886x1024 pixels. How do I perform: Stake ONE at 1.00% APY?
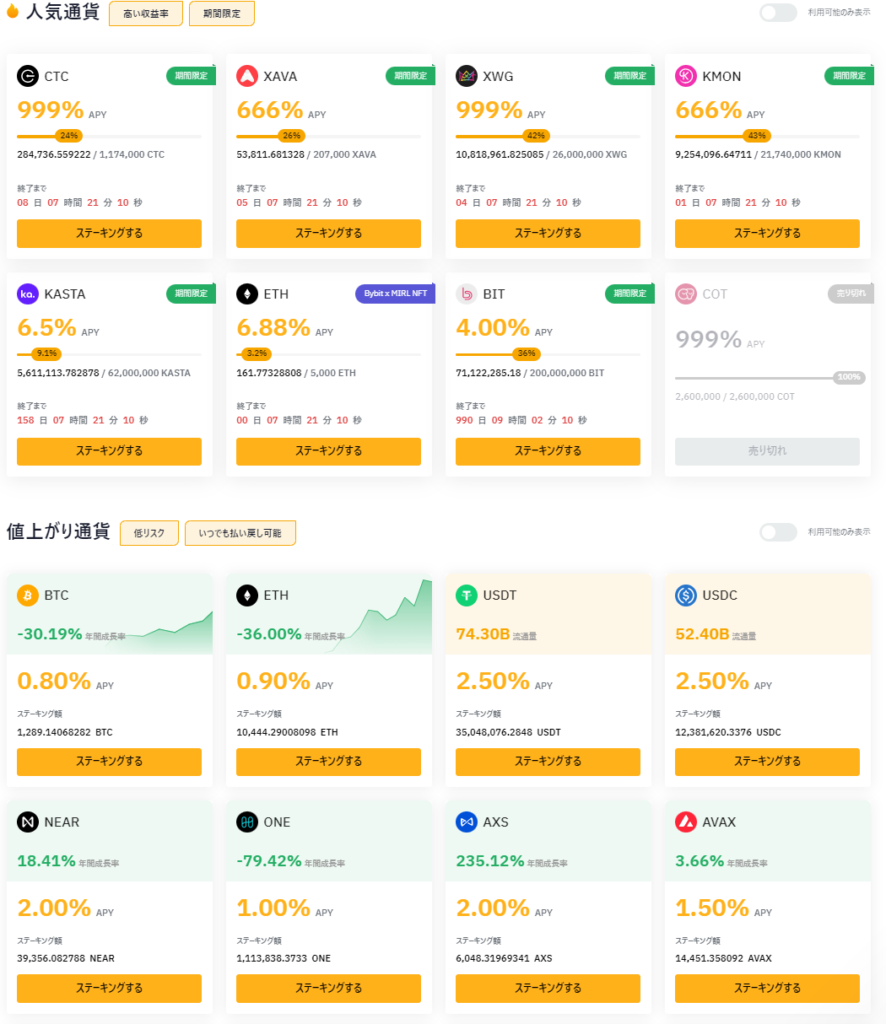pyautogui.click(x=328, y=988)
